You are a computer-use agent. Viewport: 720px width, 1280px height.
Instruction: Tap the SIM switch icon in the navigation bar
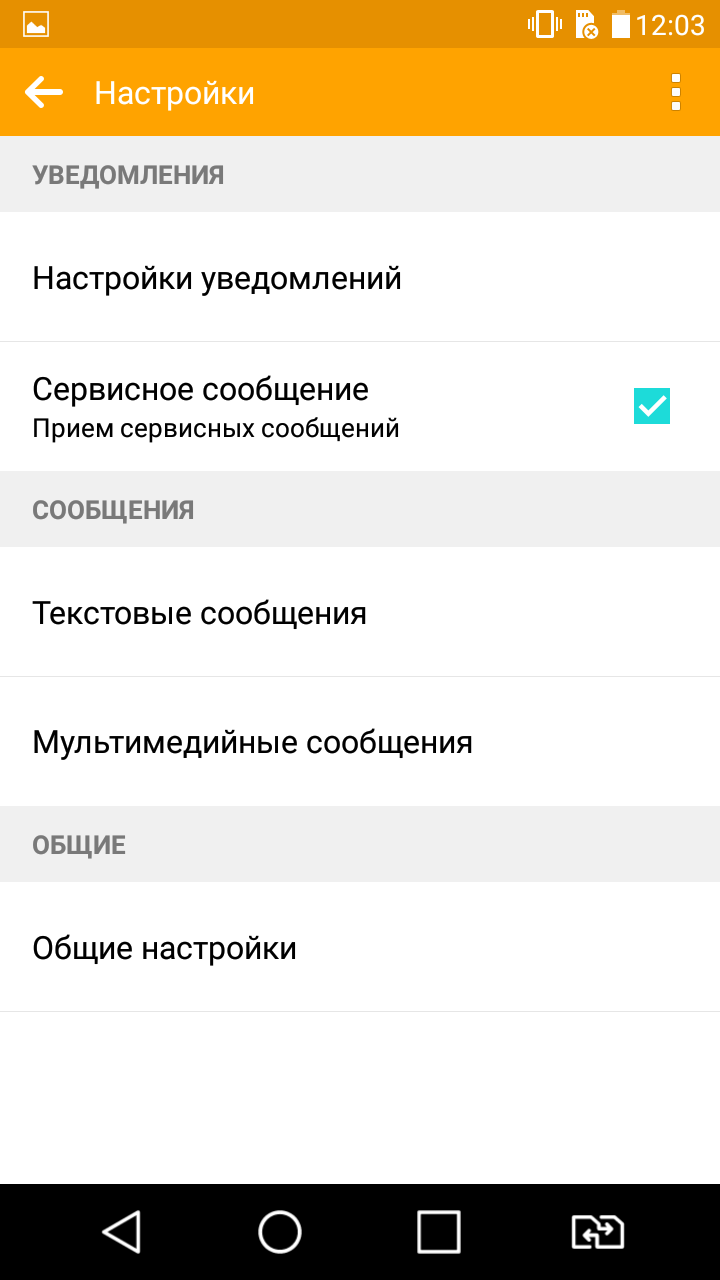point(597,1232)
